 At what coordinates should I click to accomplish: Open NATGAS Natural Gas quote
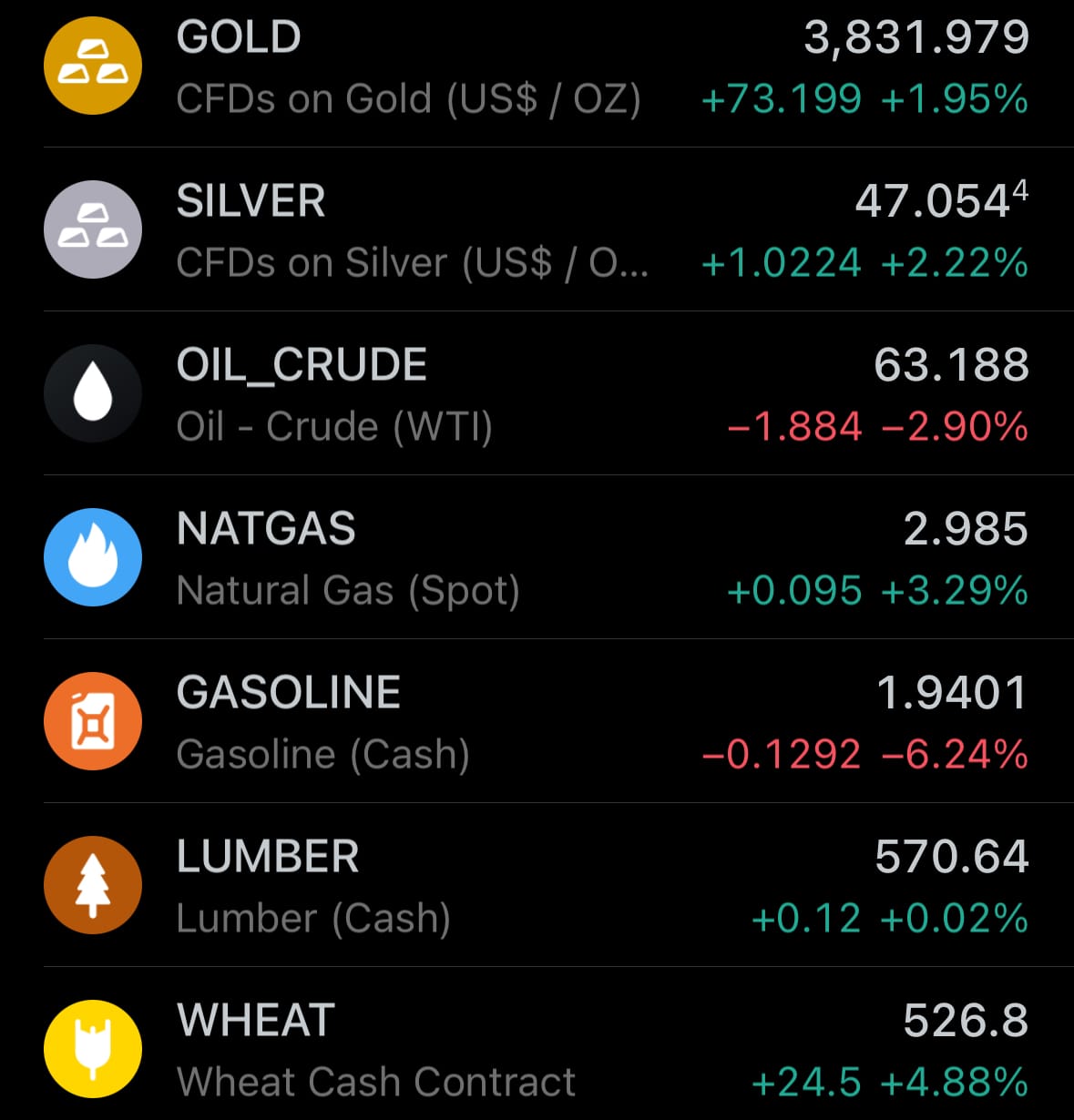[537, 558]
